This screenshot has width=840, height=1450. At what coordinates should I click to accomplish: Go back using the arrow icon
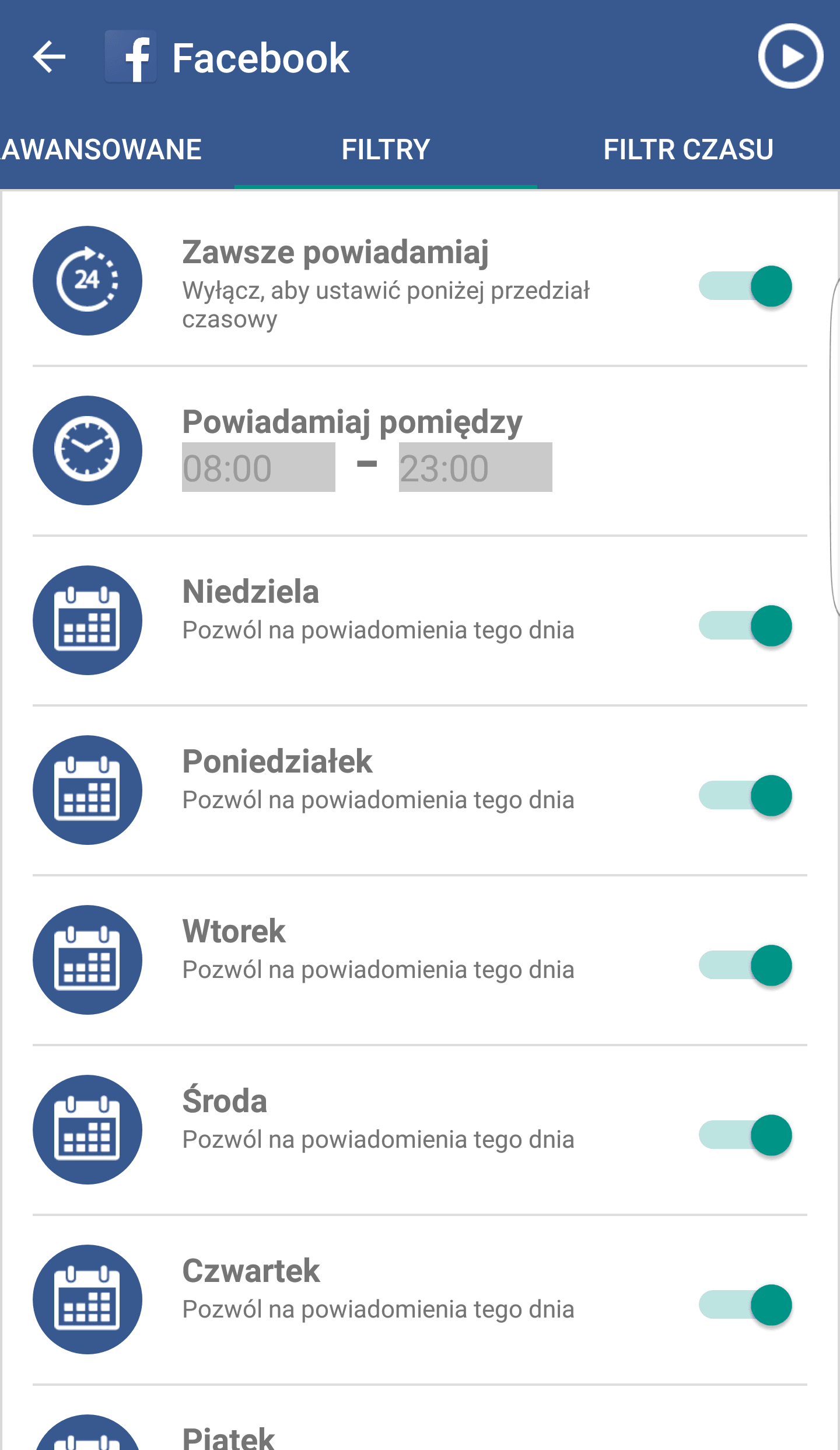point(49,57)
